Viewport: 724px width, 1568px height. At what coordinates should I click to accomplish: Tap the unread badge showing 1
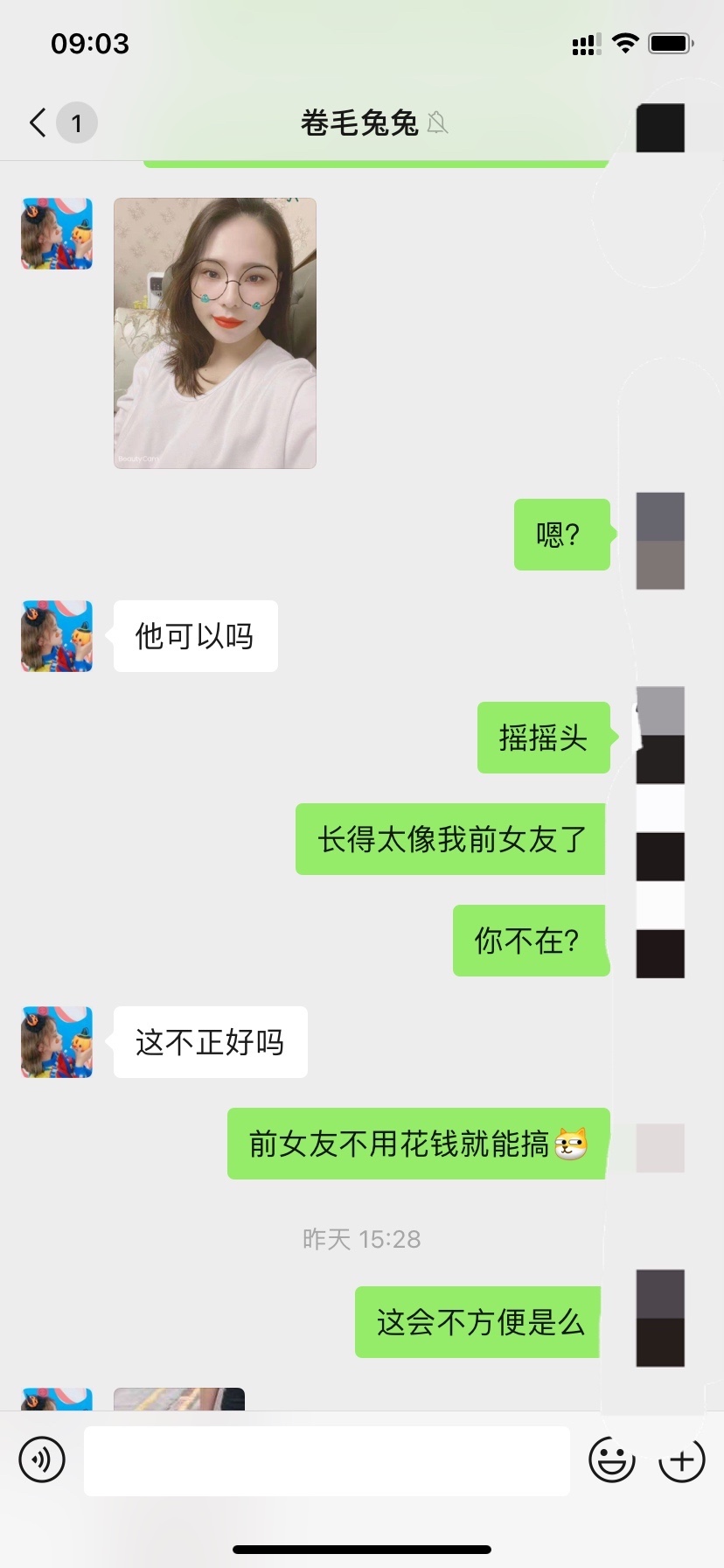pyautogui.click(x=77, y=122)
